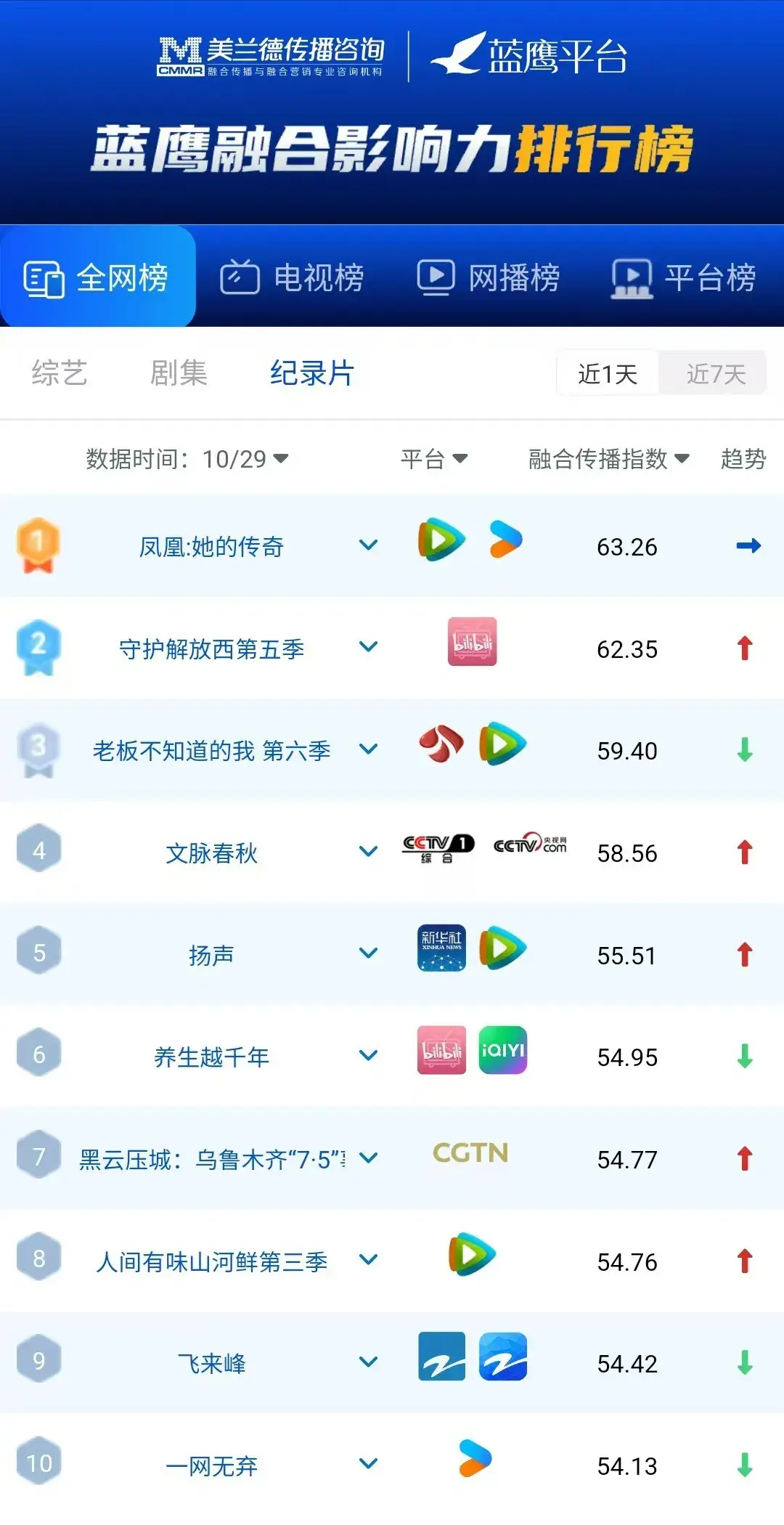Open the 平台榜 tab

[x=684, y=277]
